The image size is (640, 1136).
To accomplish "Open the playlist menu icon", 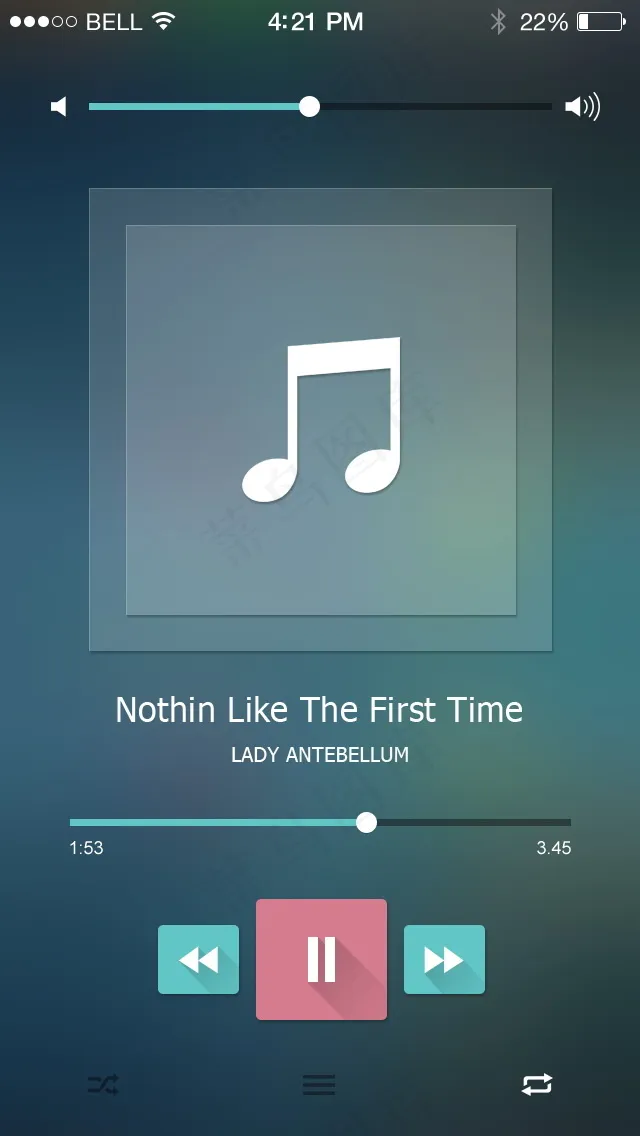I will pyautogui.click(x=319, y=1084).
